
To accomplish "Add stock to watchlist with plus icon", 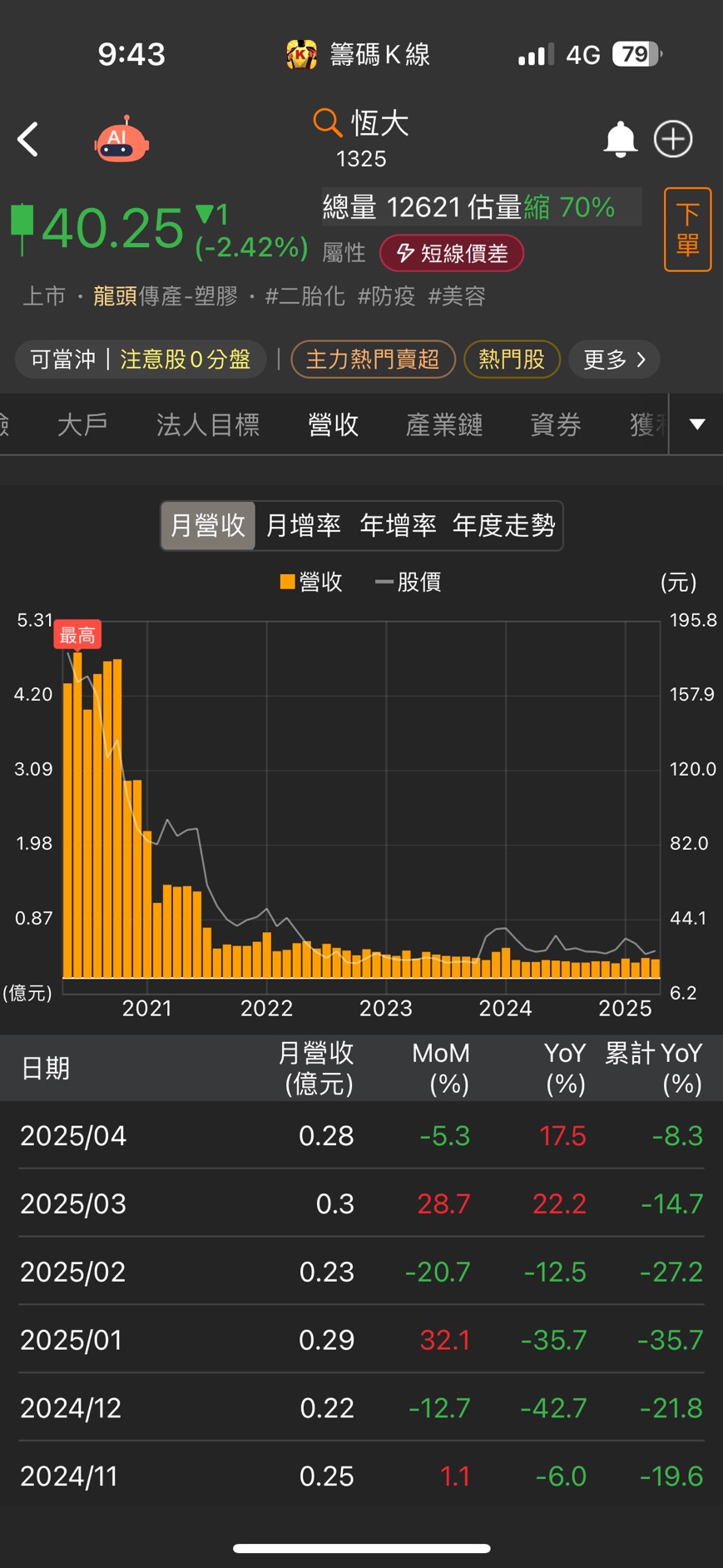I will coord(672,139).
